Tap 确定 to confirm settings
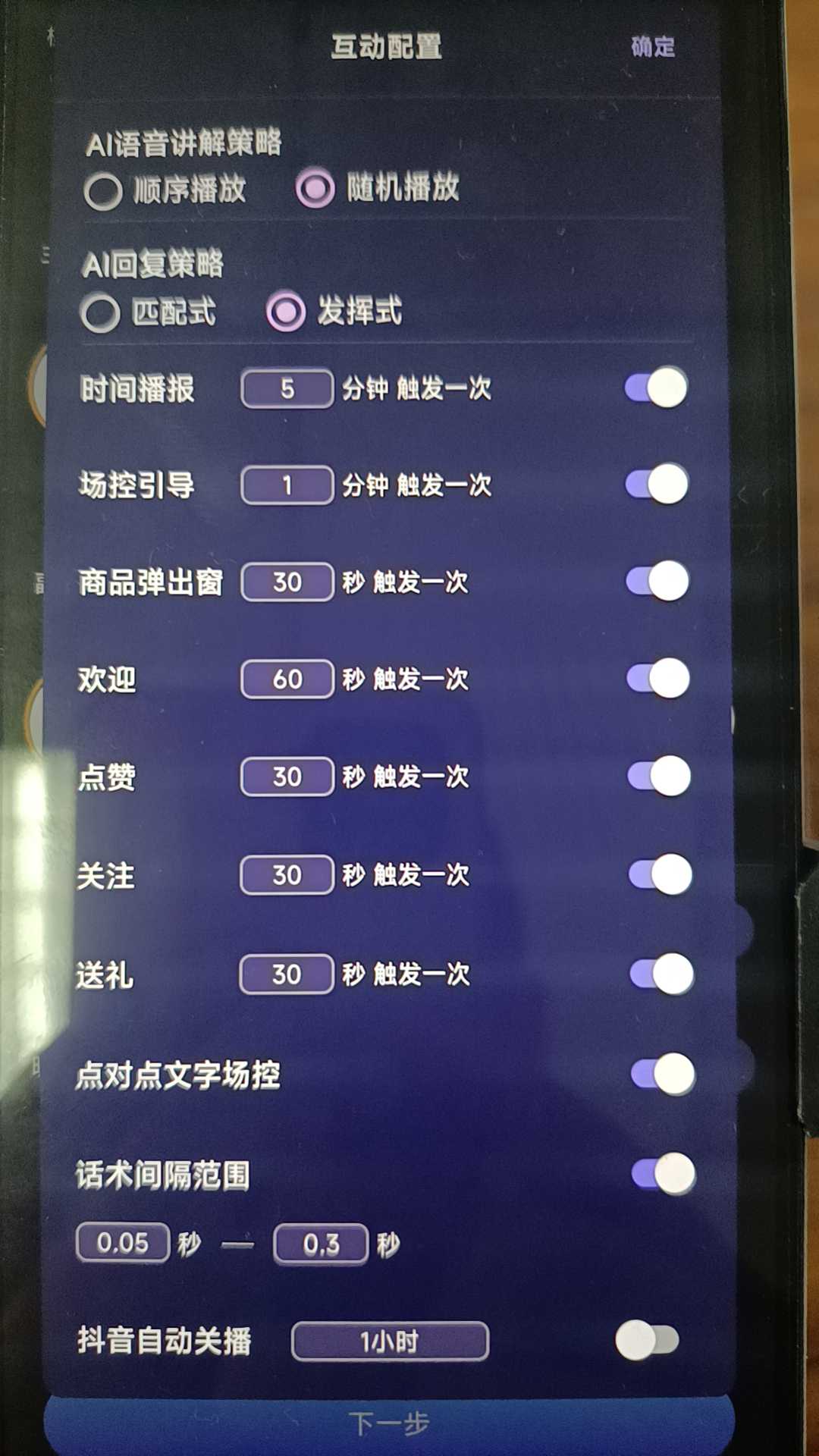 tap(653, 47)
